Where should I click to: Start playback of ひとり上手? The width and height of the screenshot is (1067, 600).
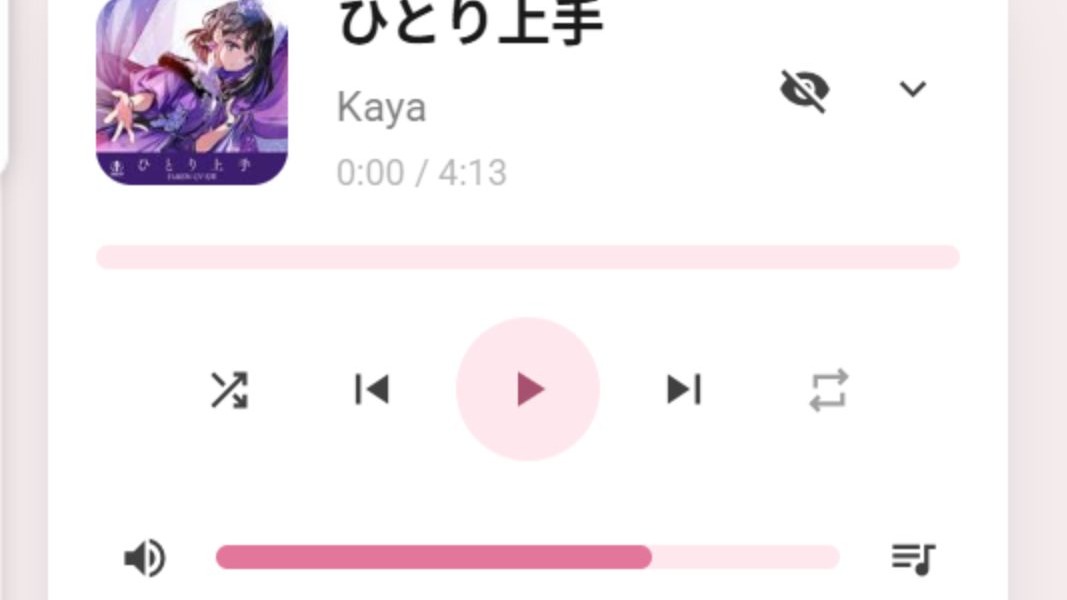(528, 389)
